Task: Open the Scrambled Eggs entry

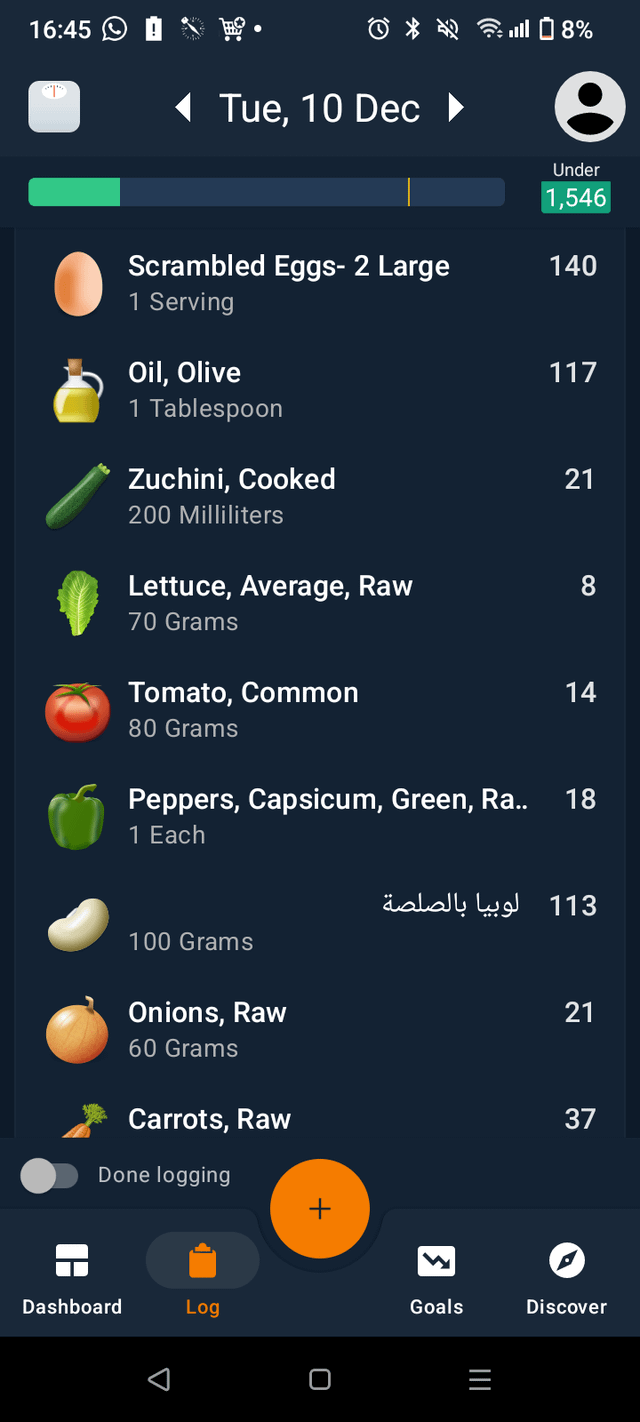Action: (320, 283)
